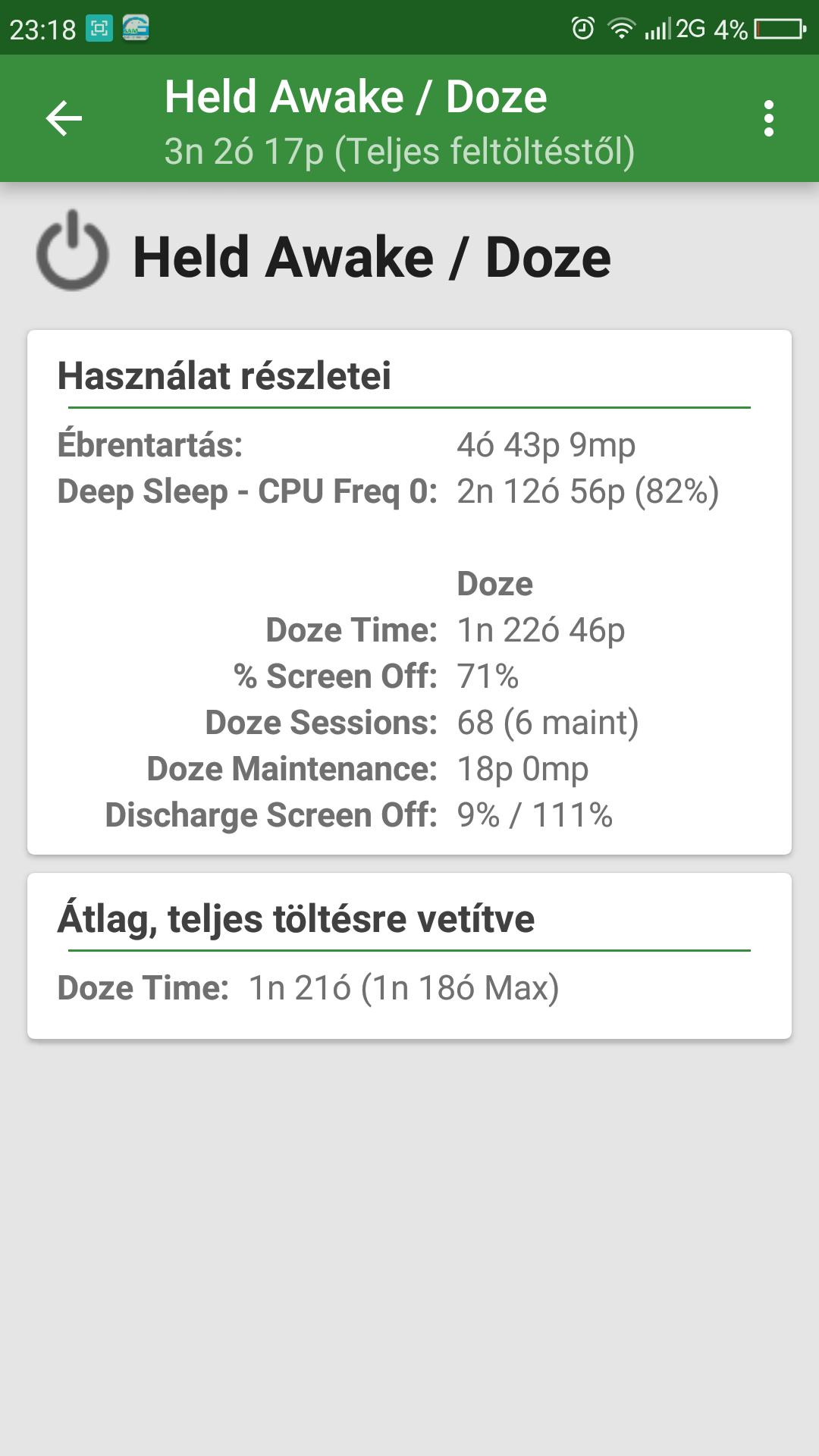The width and height of the screenshot is (819, 1456).
Task: Open the three-dot overflow menu
Action: (x=769, y=119)
